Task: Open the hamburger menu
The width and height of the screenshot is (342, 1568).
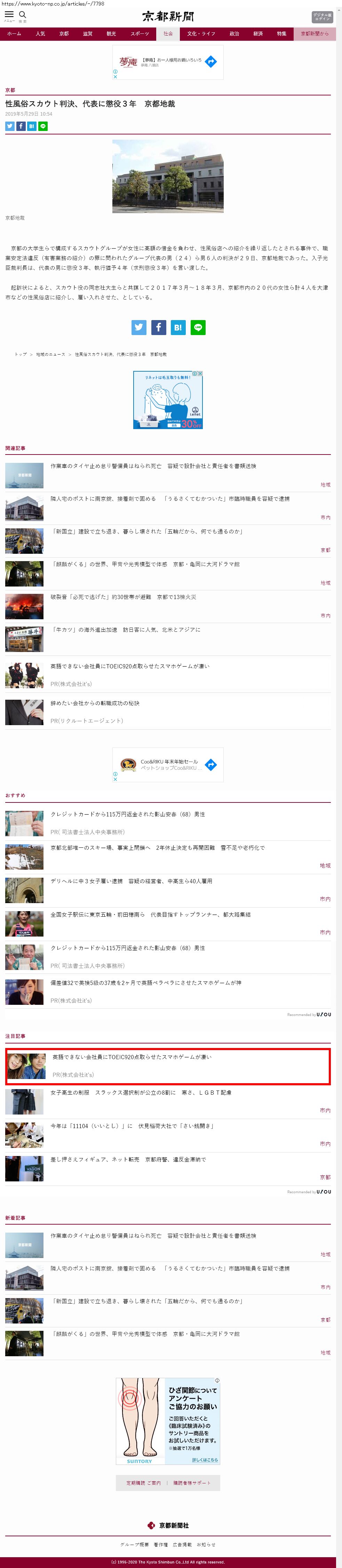Action: click(x=9, y=15)
